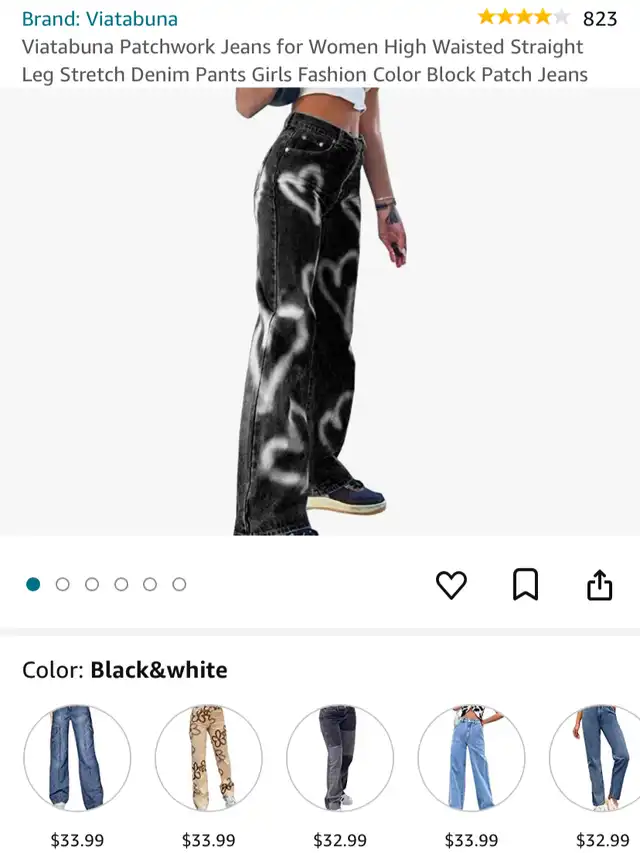Choose the gray and black patchwork color swatch
Screen dimensions: 640x853
coord(340,758)
